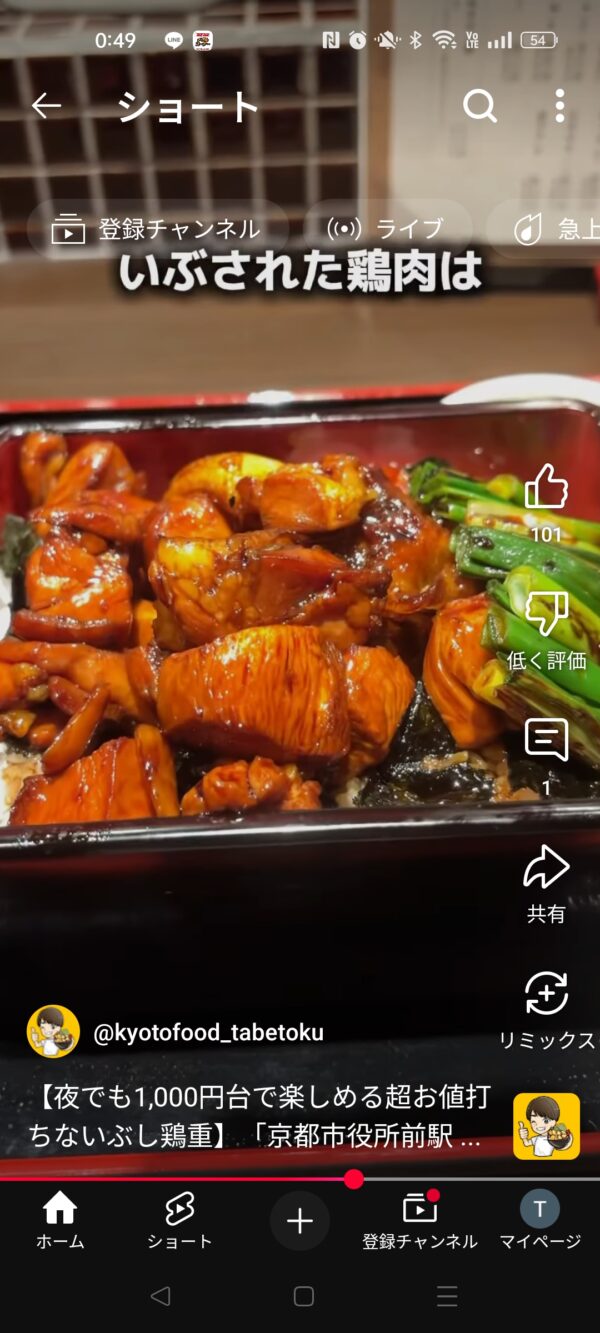Screen dimensions: 600x1333
Task: Switch to the ショート tab
Action: 180,1221
